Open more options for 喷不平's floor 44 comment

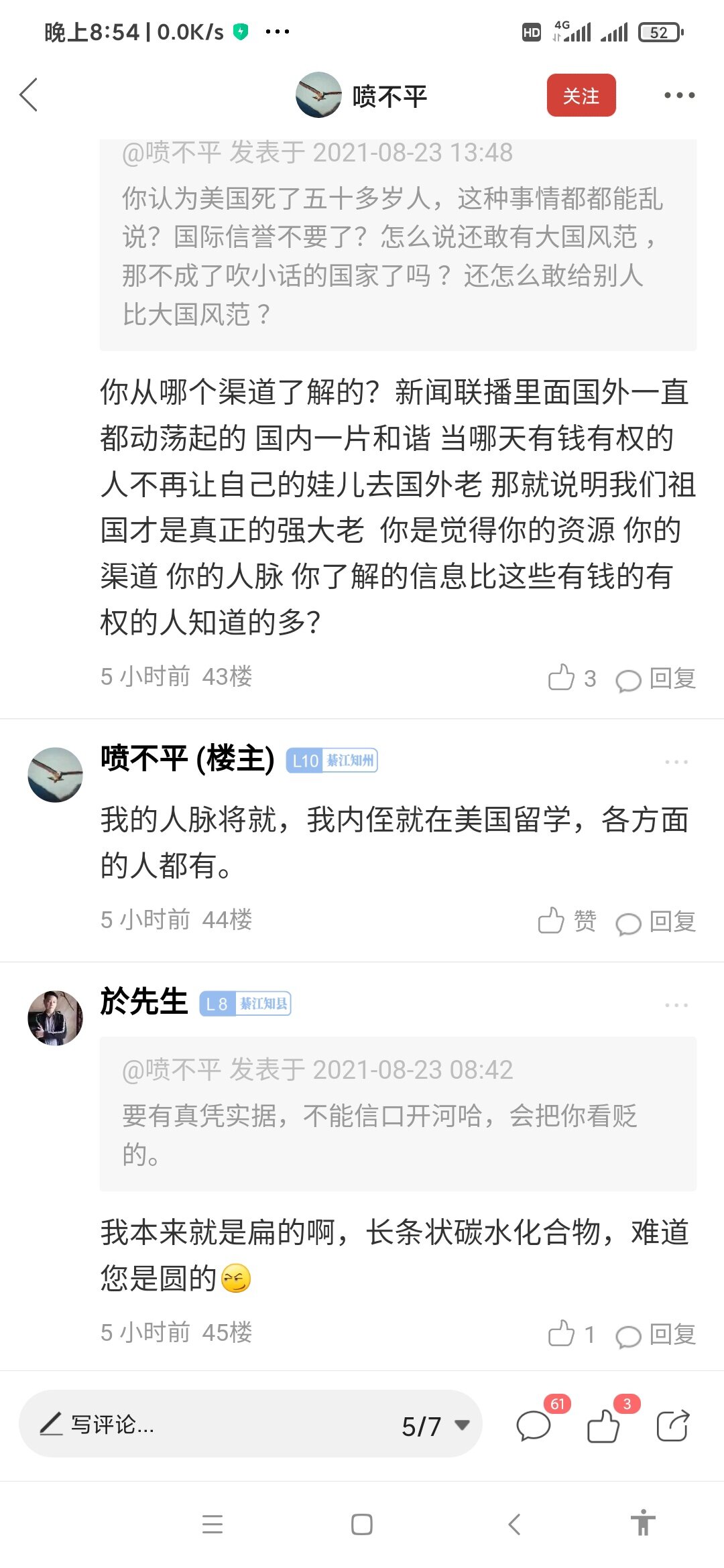[x=676, y=762]
